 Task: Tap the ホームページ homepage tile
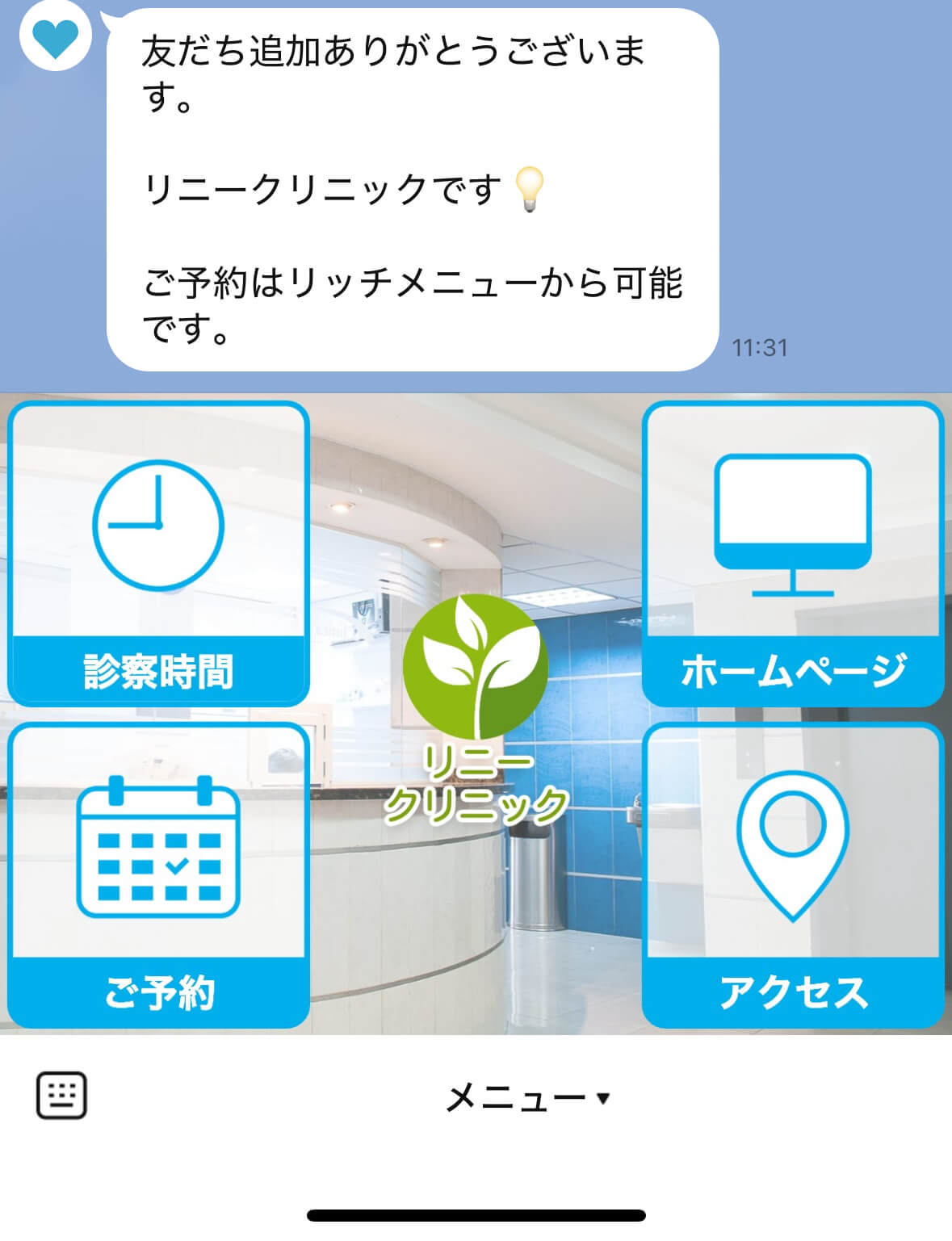point(792,554)
